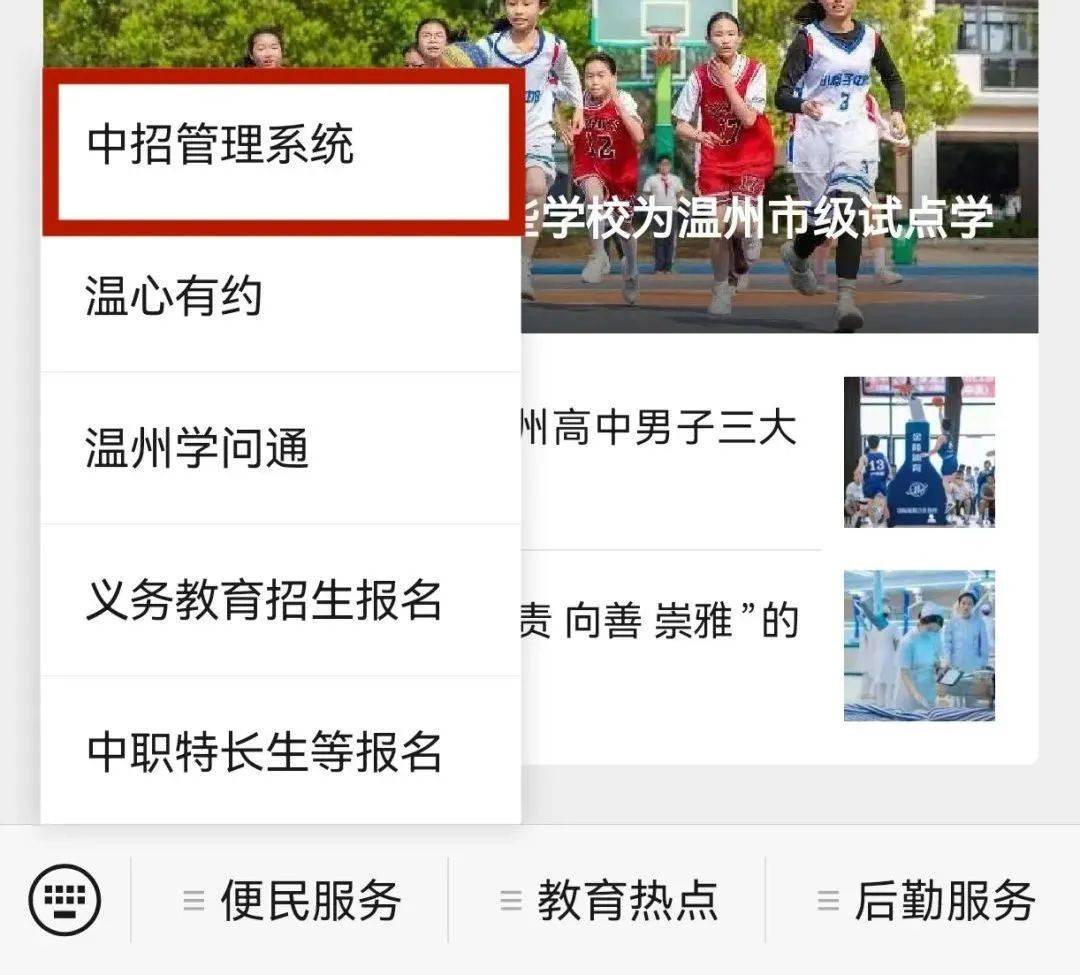The image size is (1080, 975).
Task: Open 温州学问通 entry
Action: tap(280, 448)
